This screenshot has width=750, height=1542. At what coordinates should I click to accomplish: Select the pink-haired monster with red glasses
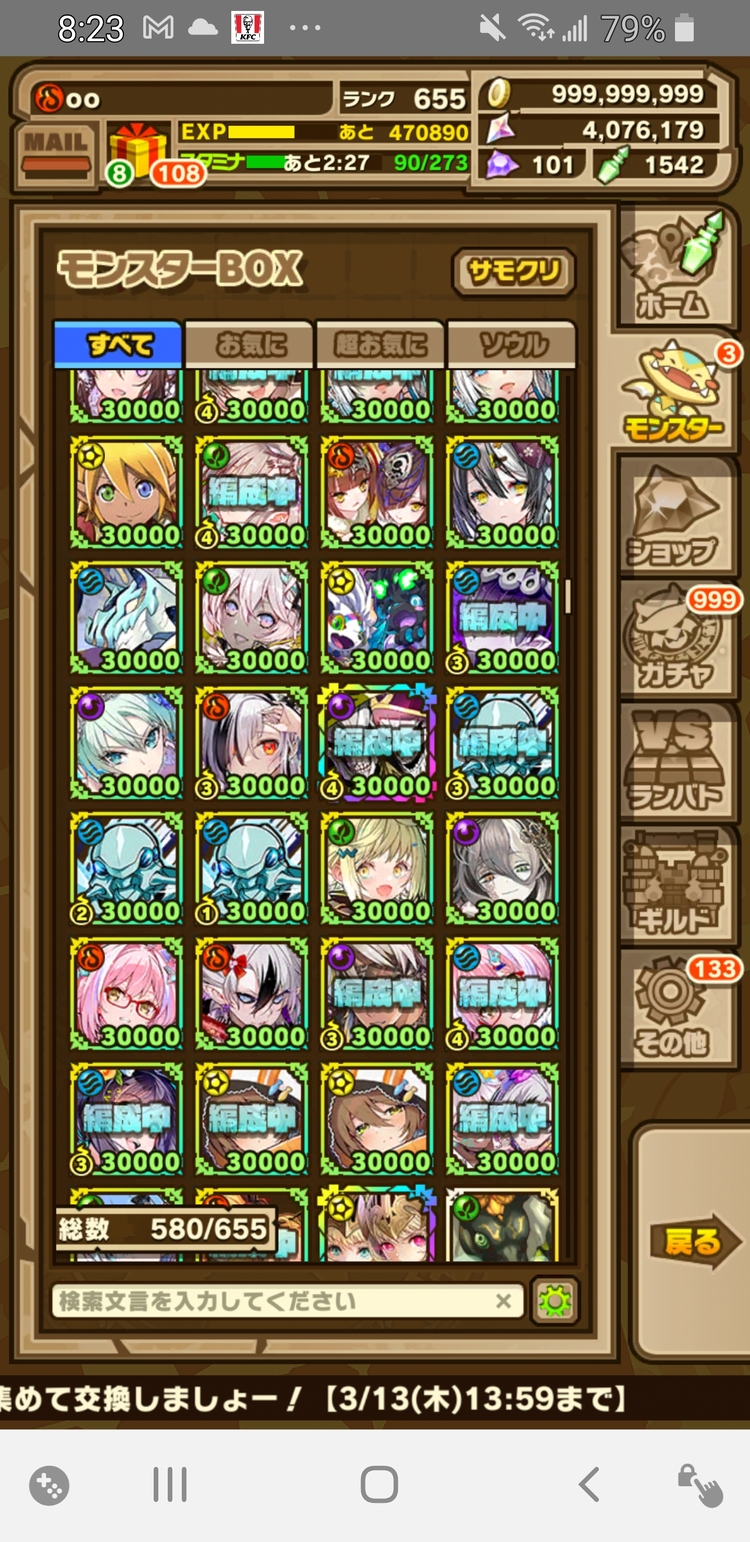(127, 993)
